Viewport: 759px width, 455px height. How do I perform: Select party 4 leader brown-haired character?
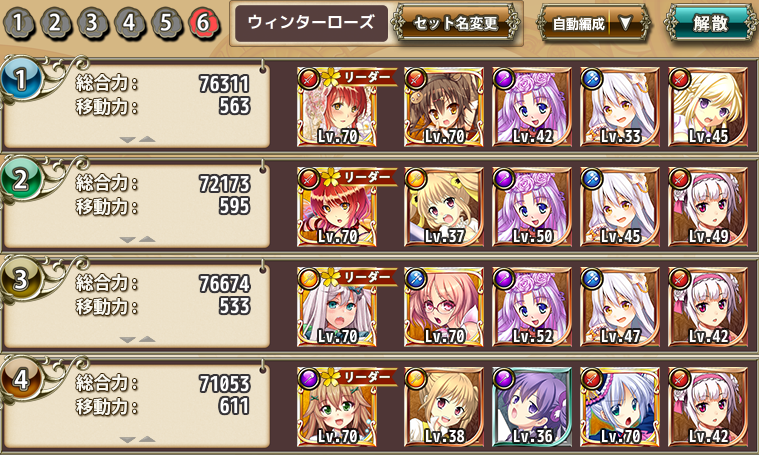pos(337,407)
